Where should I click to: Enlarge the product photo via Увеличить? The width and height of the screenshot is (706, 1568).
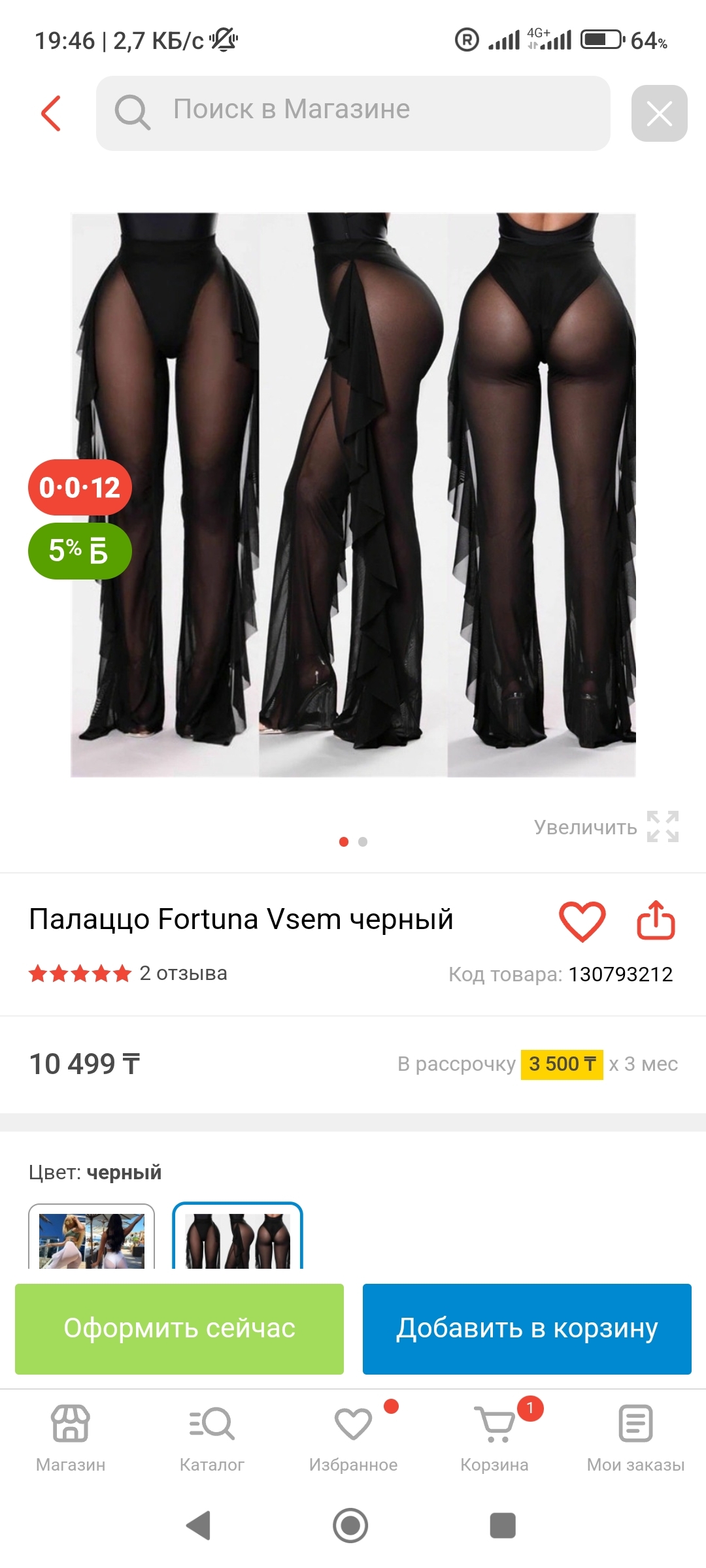click(x=605, y=827)
